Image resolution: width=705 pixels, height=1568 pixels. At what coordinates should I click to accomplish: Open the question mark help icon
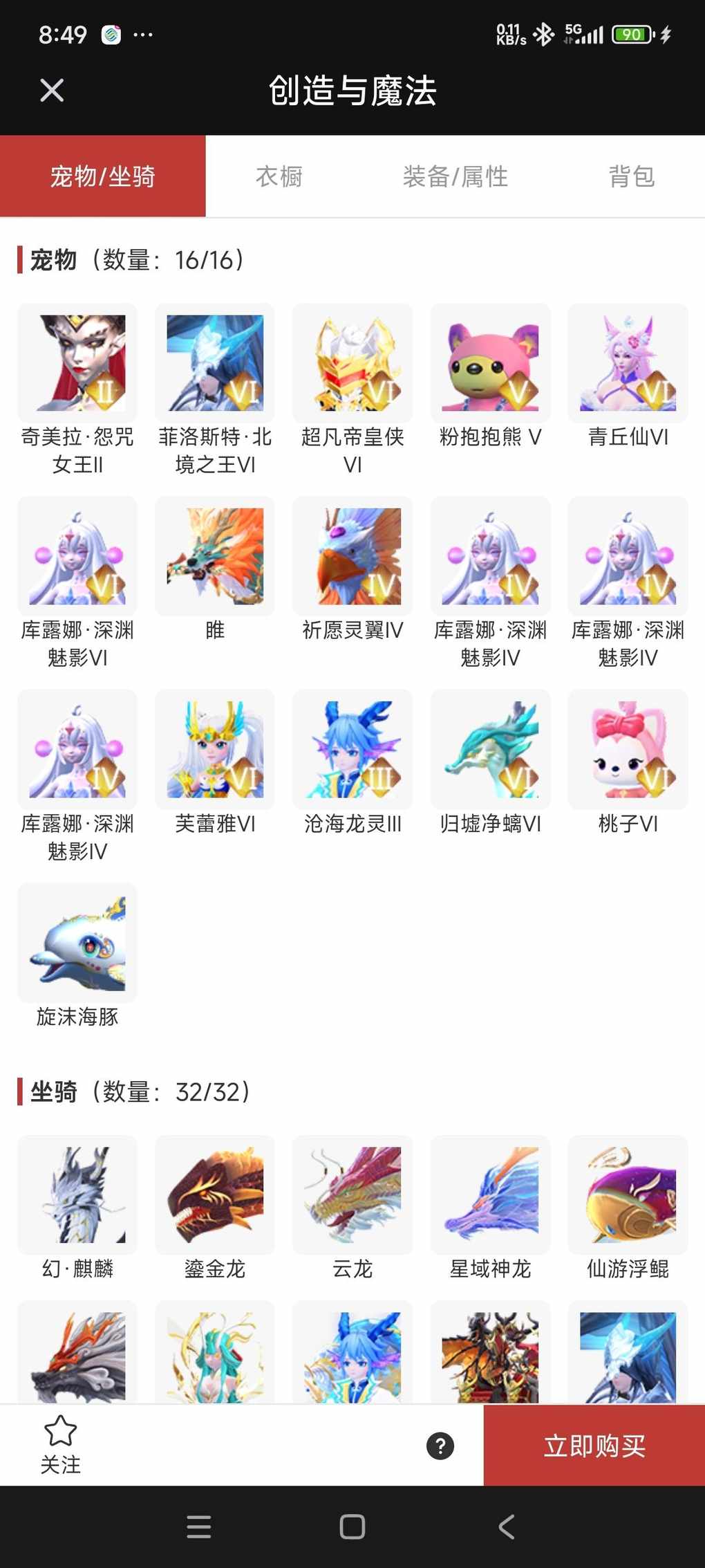click(x=440, y=1446)
